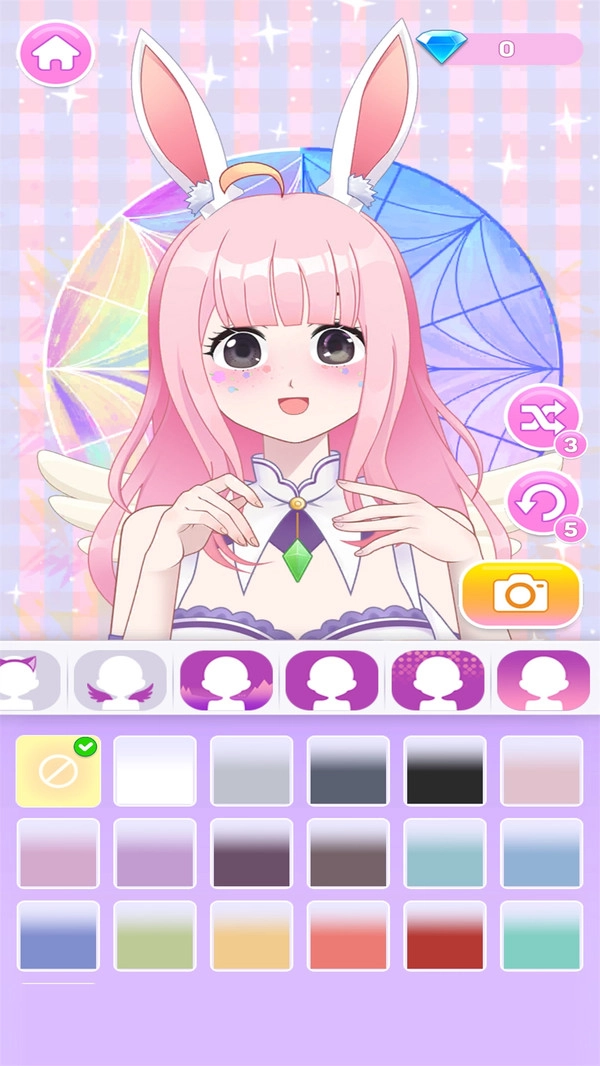Choose the yellow orange swatch

[252, 936]
